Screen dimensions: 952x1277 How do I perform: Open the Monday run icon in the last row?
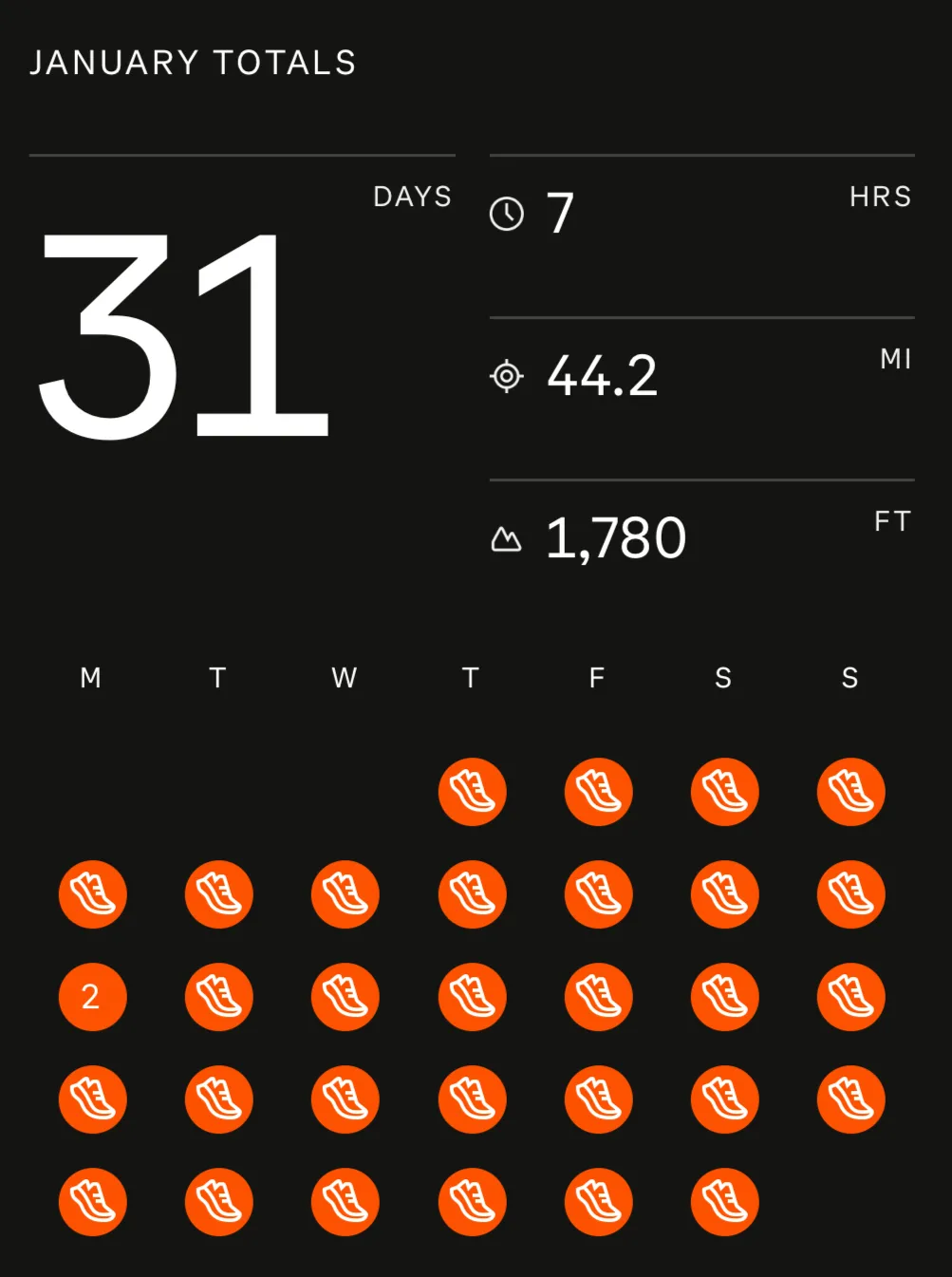[x=92, y=1202]
